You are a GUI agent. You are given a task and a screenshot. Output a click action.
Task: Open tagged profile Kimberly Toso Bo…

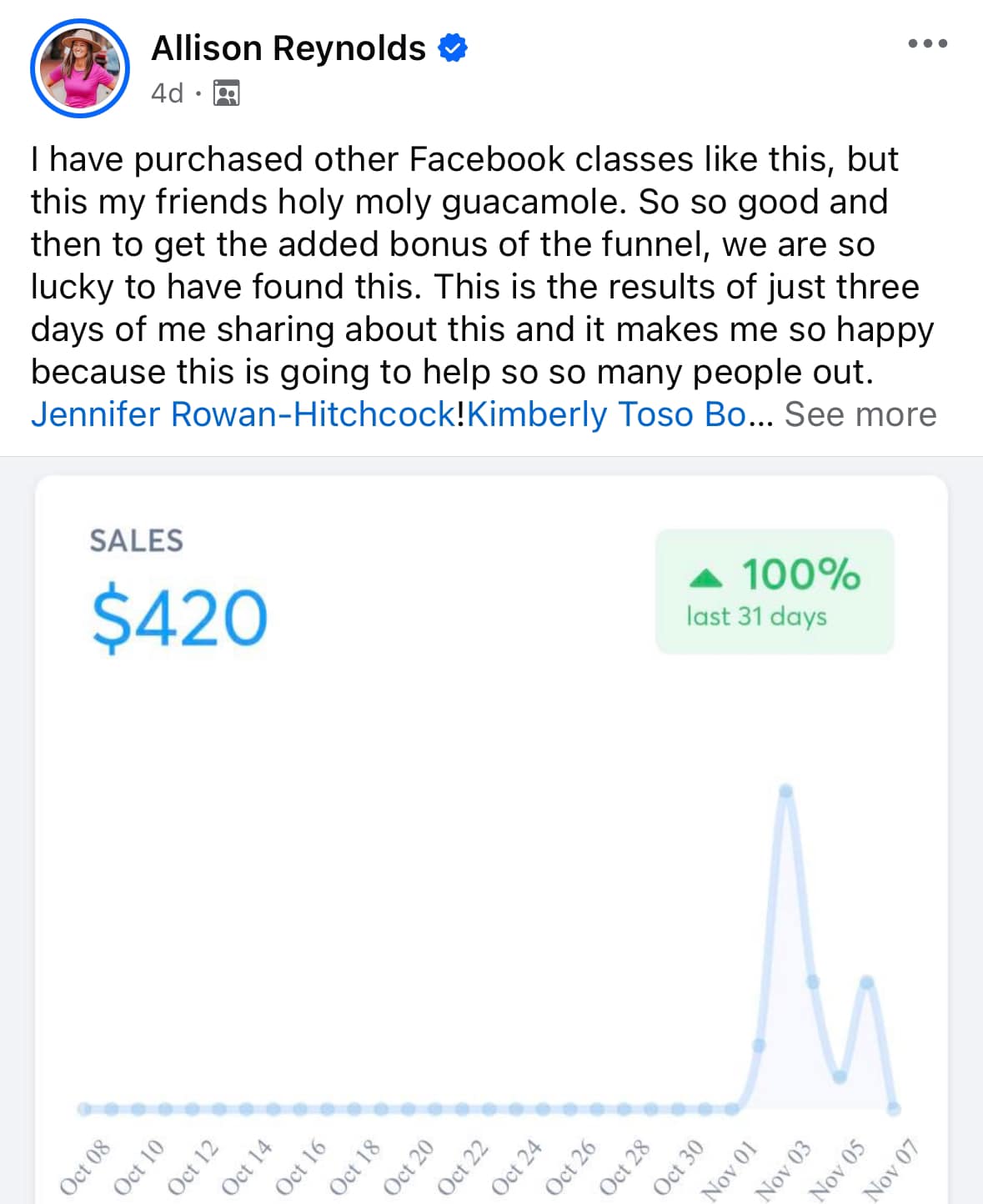607,414
